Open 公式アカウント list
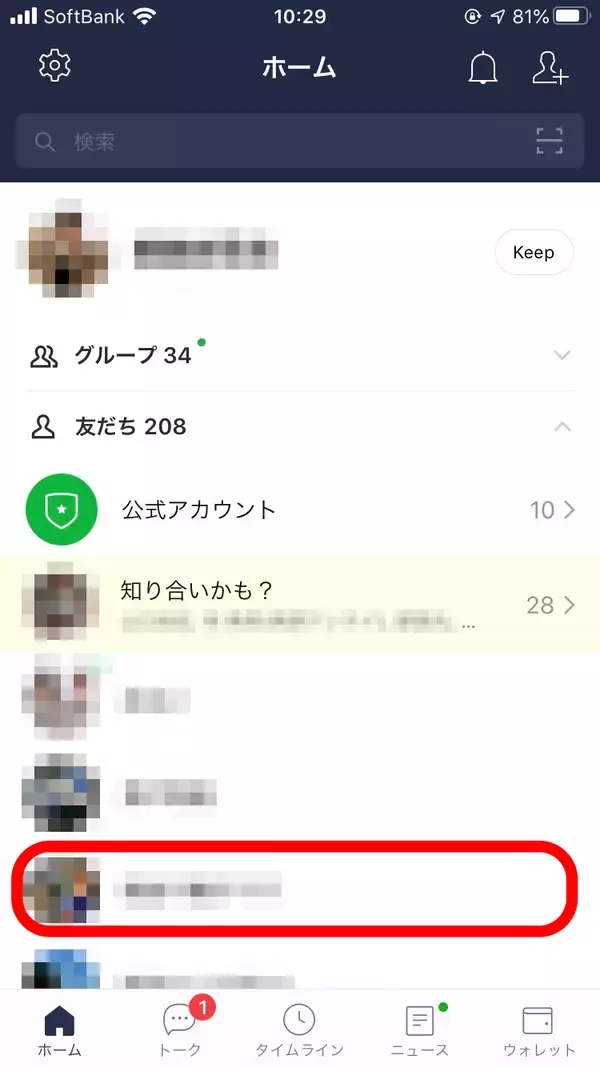This screenshot has height=1067, width=600. (x=300, y=510)
